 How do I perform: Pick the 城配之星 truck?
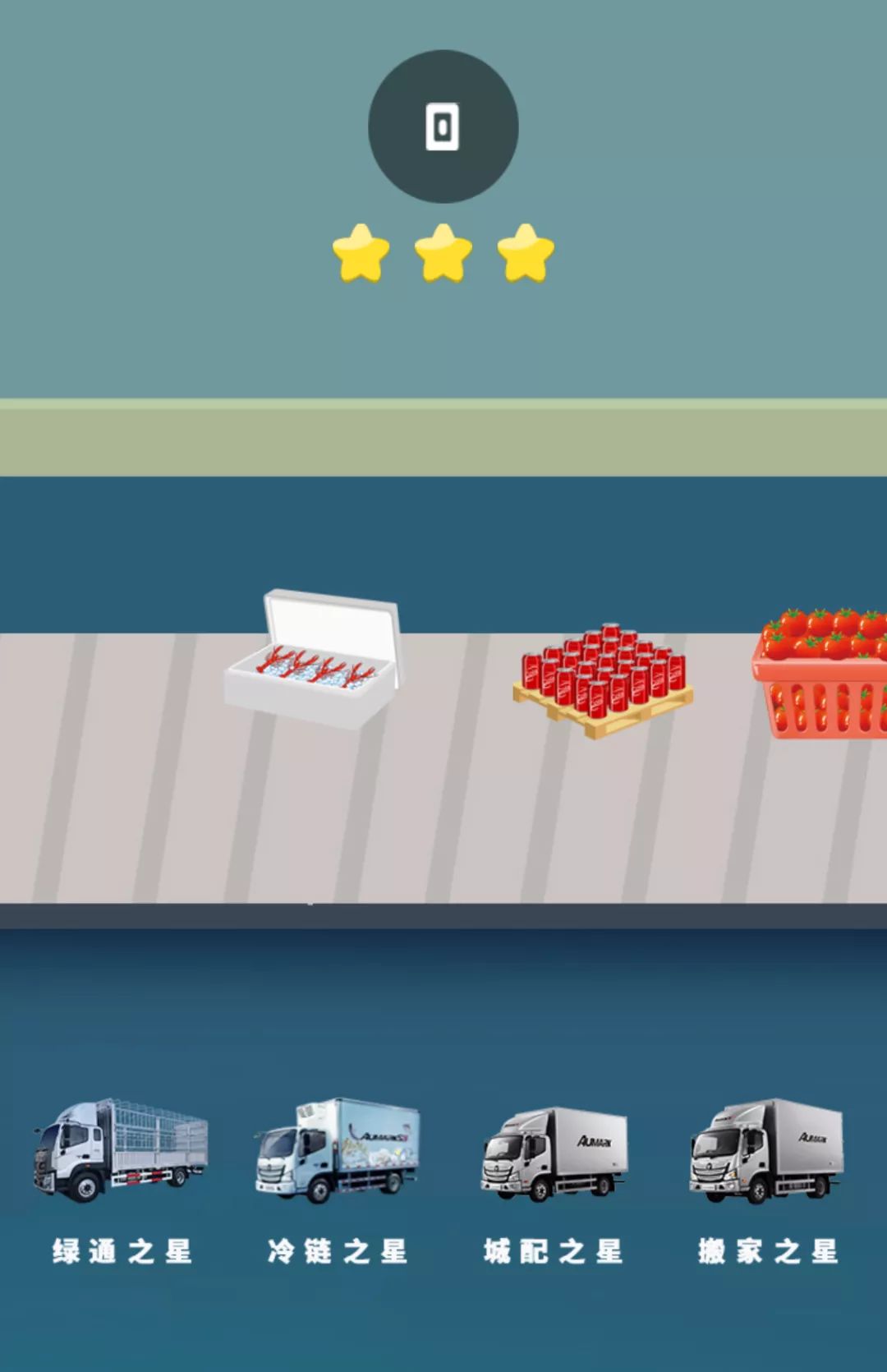point(554,1153)
